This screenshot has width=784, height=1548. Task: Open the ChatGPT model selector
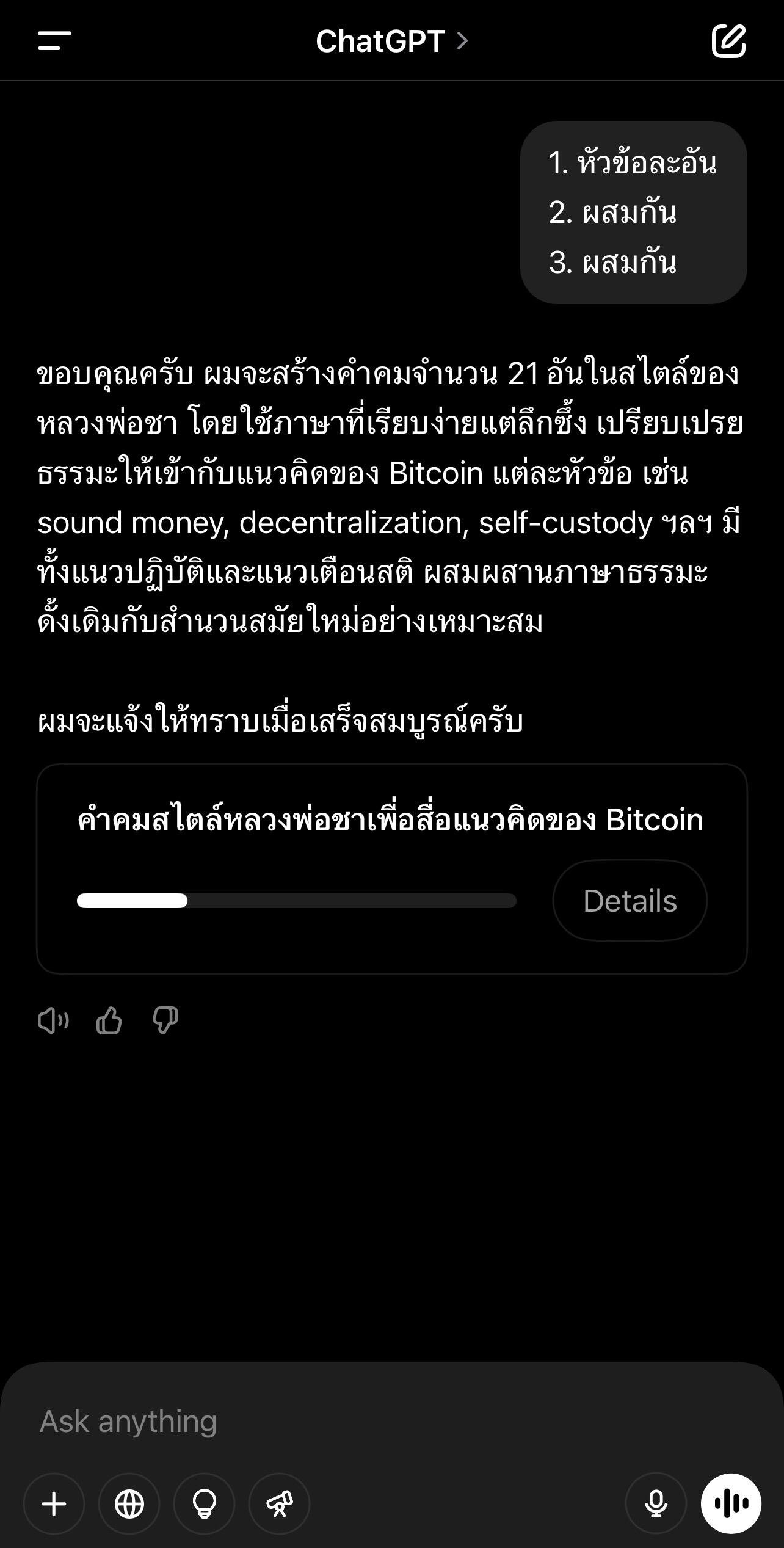[x=391, y=42]
